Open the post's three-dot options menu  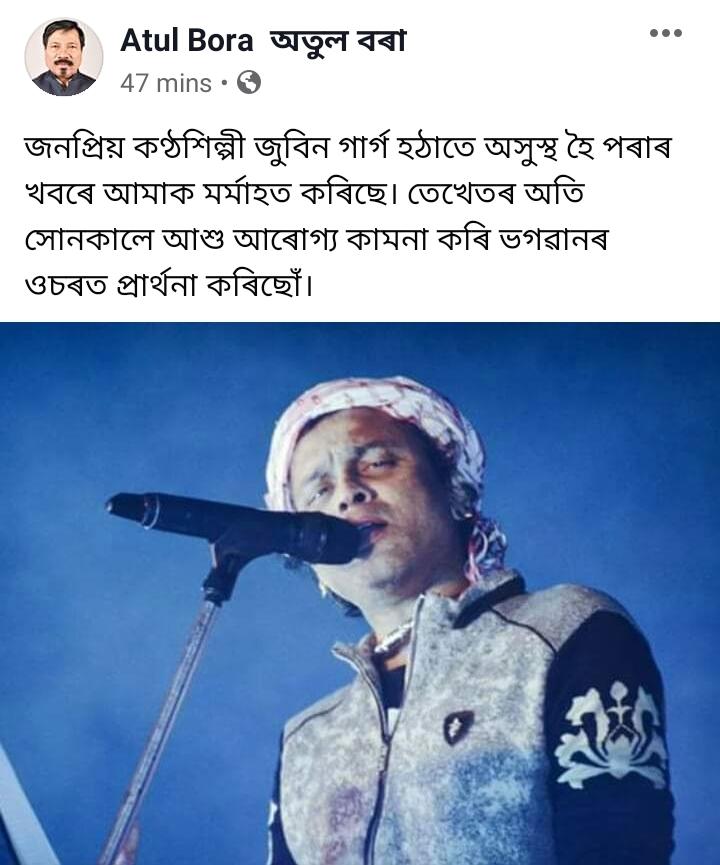coord(665,33)
